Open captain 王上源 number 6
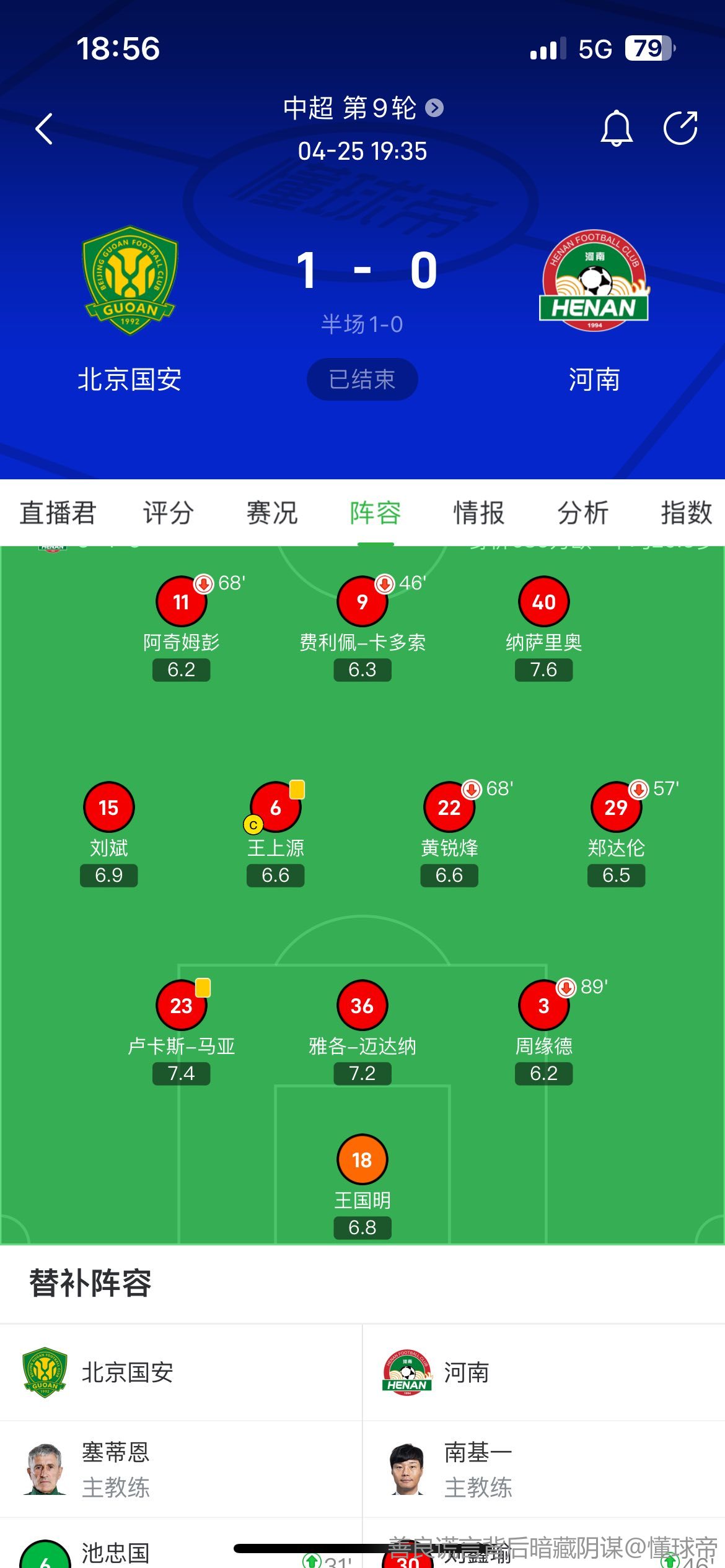The image size is (725, 1568). click(x=275, y=808)
